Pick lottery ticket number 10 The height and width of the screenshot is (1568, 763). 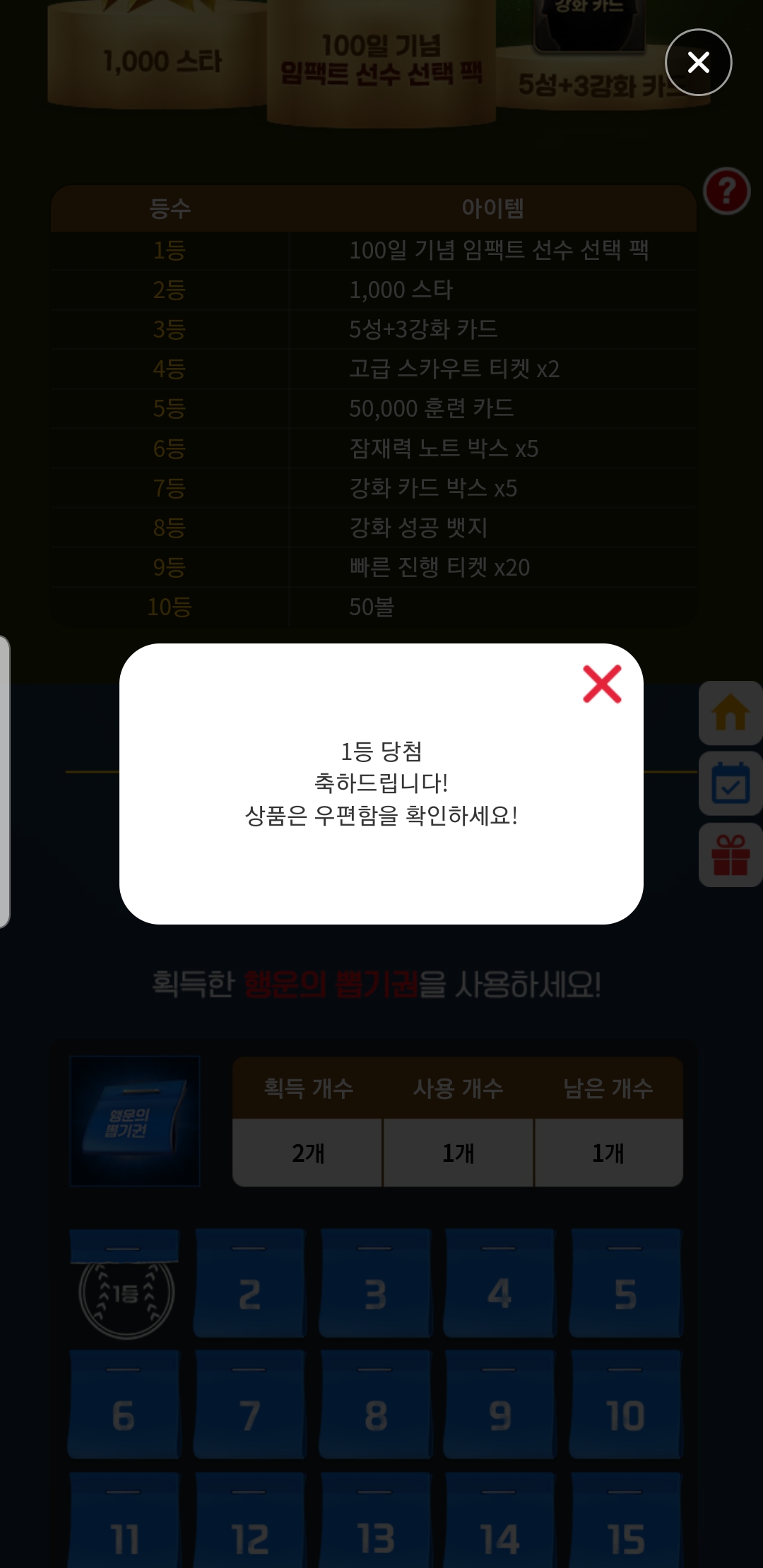625,1406
